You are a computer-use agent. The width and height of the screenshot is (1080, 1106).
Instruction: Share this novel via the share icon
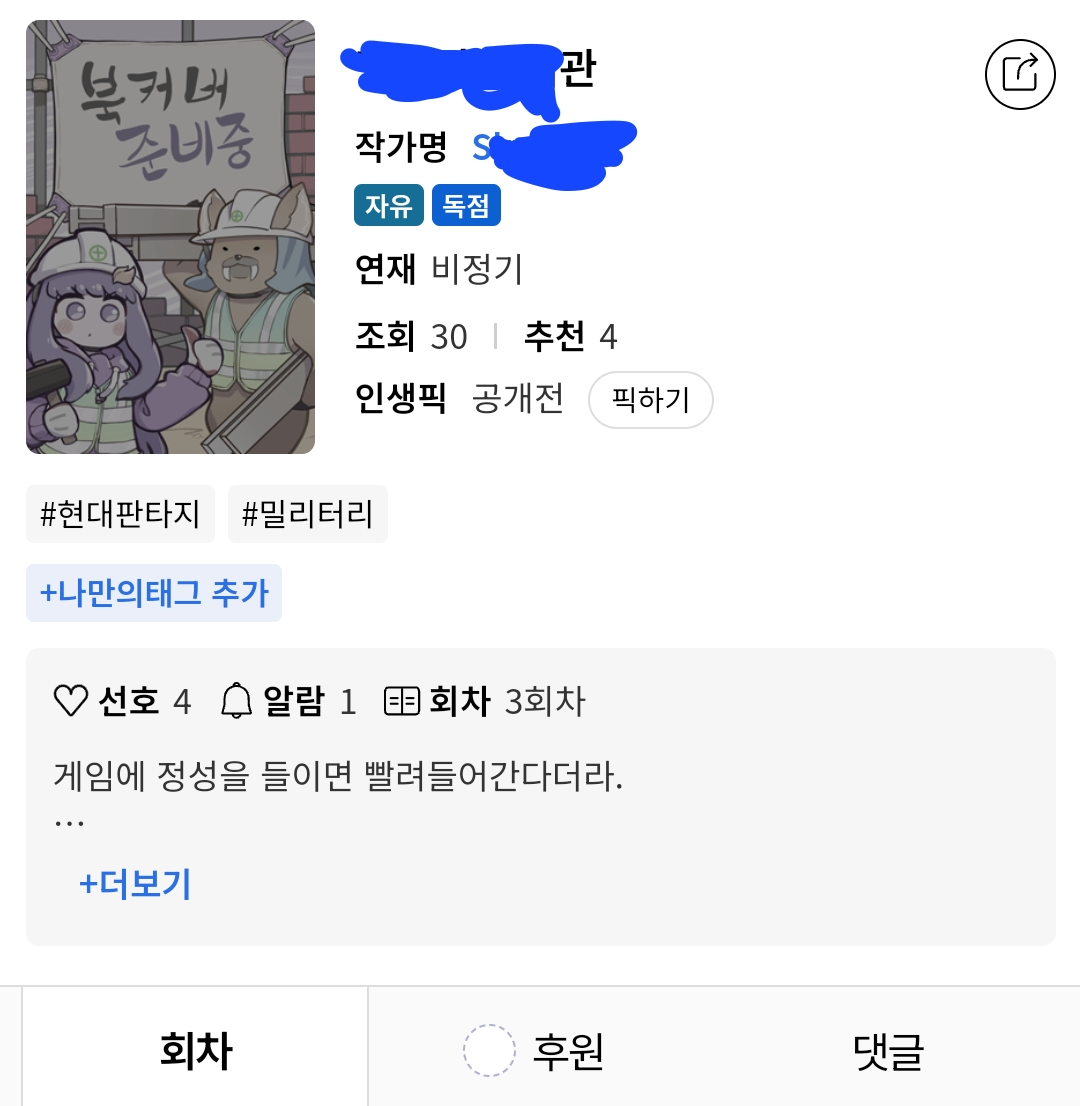point(1020,73)
